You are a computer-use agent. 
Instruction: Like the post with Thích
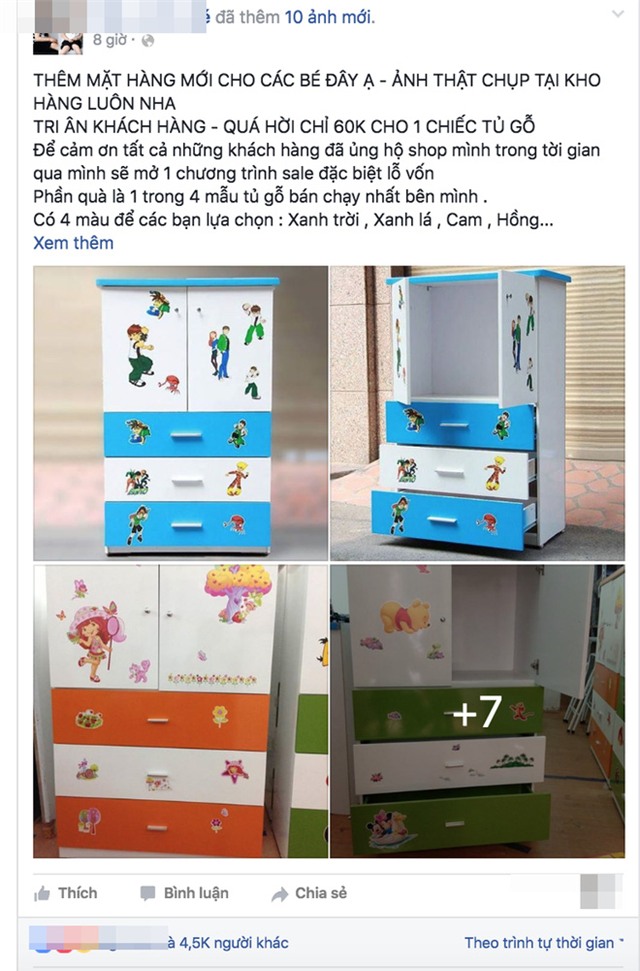(x=66, y=893)
